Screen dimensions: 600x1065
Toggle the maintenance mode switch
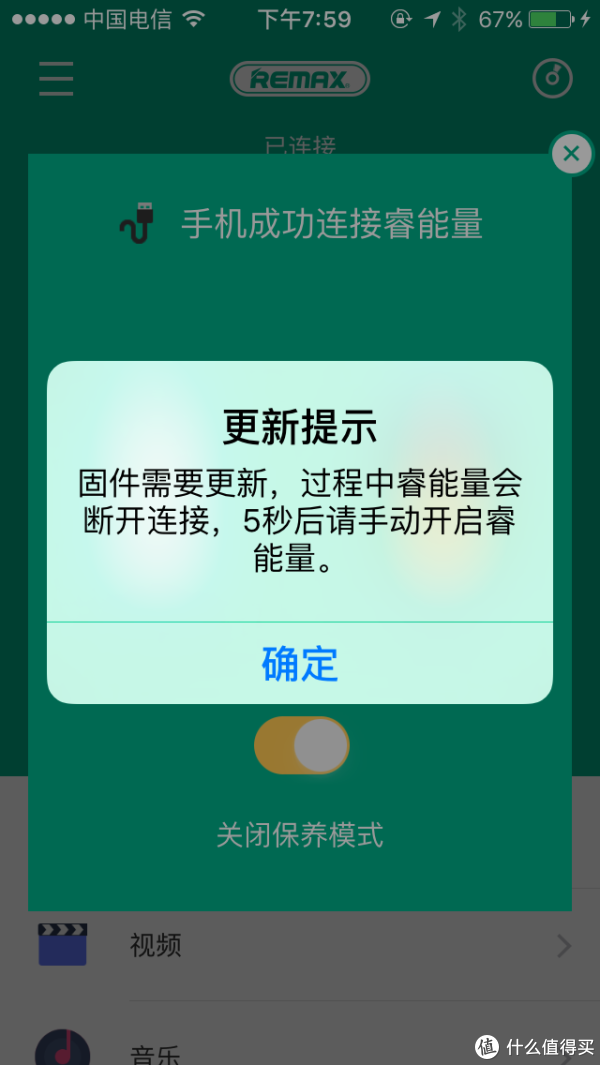click(x=301, y=745)
